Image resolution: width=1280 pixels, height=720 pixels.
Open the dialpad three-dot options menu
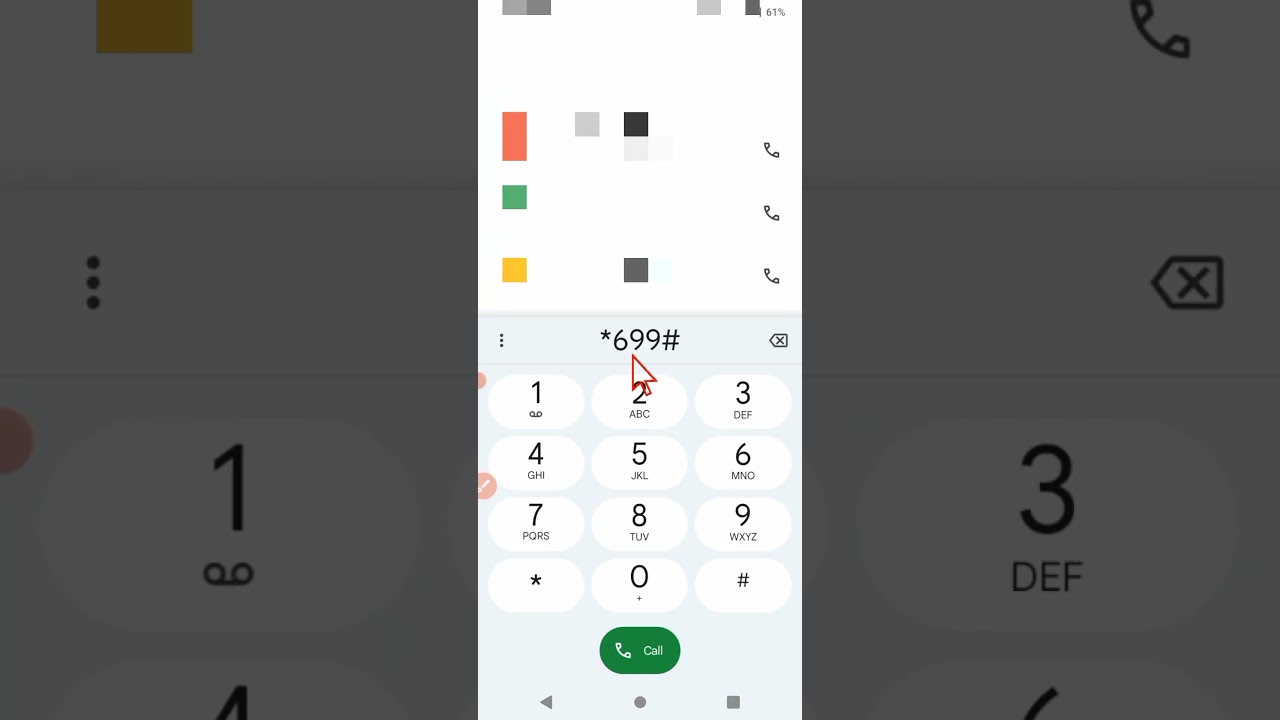501,341
